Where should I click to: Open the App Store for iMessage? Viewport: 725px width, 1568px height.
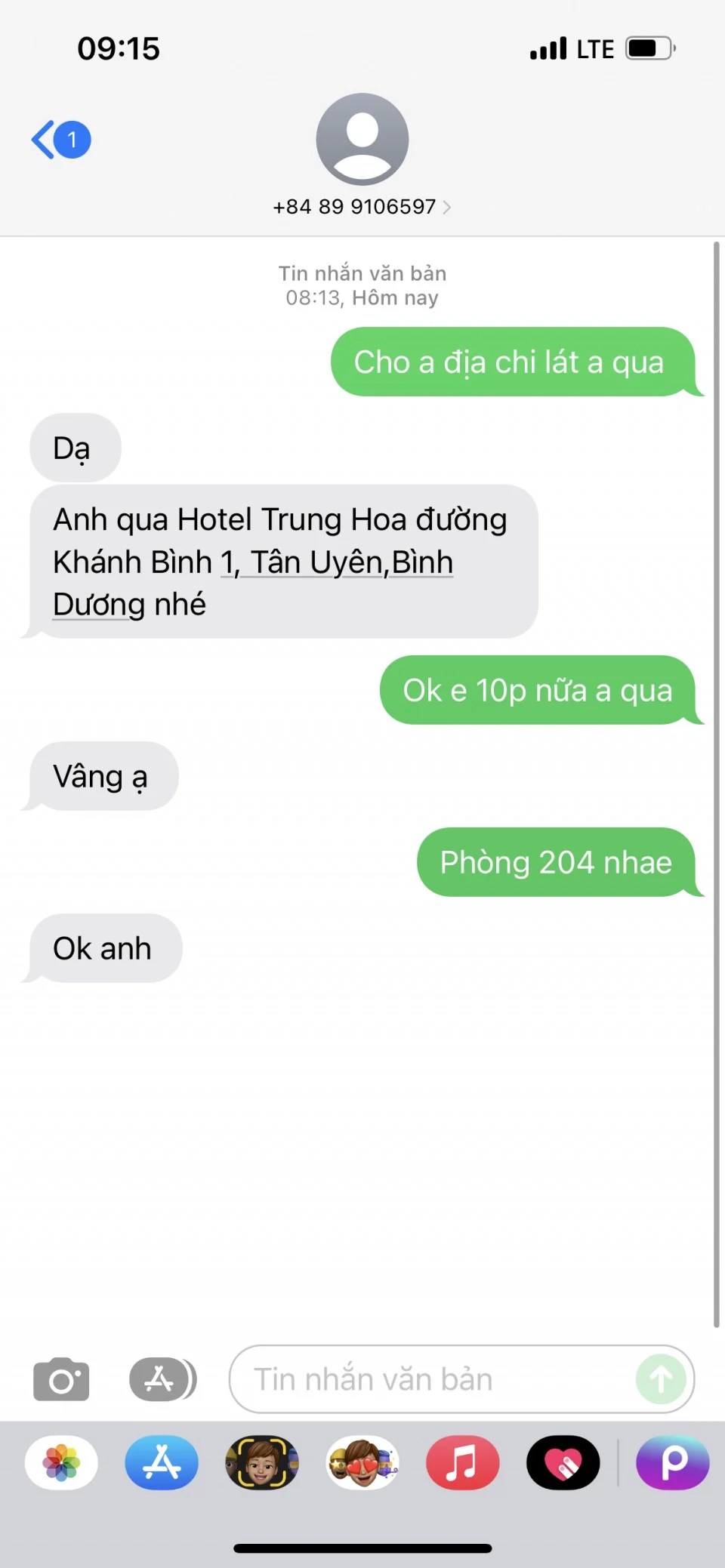162,1462
